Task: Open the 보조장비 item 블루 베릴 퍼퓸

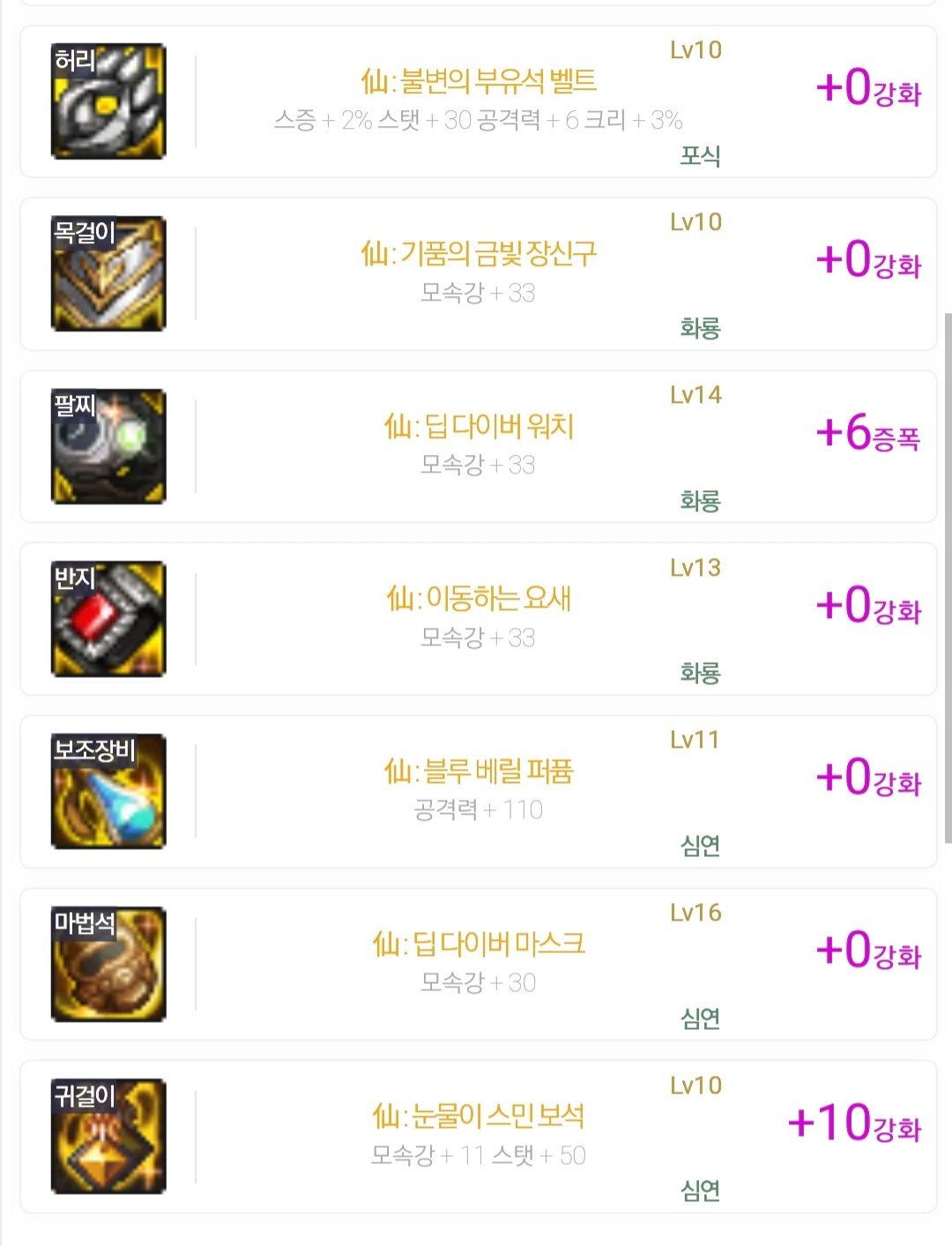Action: 478,792
